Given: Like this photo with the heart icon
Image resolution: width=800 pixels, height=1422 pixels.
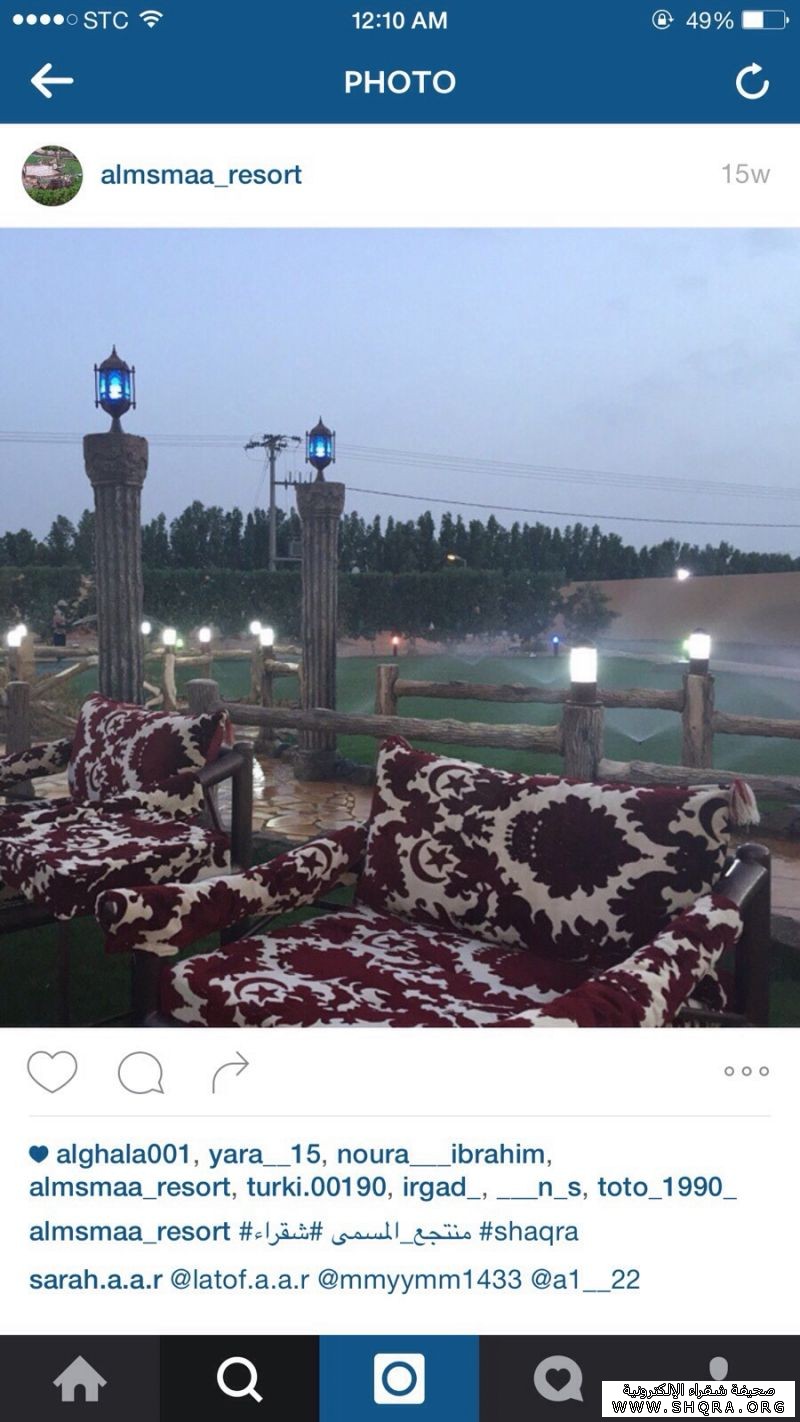Looking at the screenshot, I should (x=52, y=1072).
